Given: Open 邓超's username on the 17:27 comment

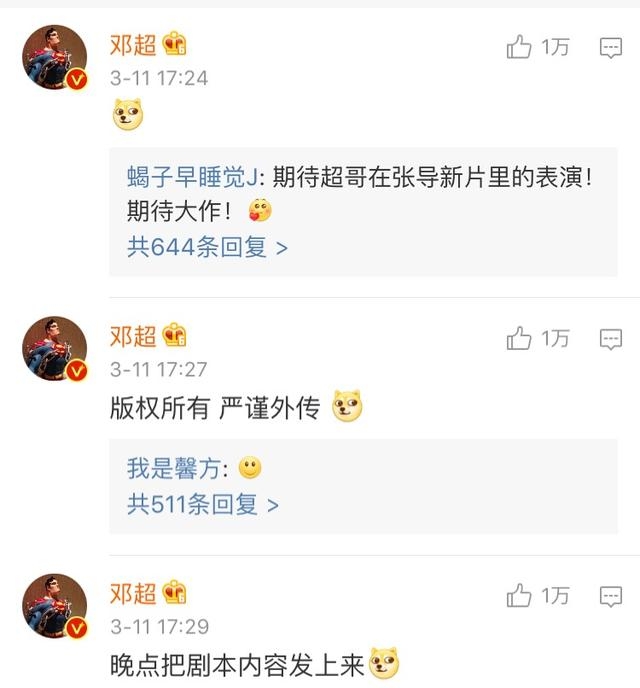Looking at the screenshot, I should [x=133, y=336].
